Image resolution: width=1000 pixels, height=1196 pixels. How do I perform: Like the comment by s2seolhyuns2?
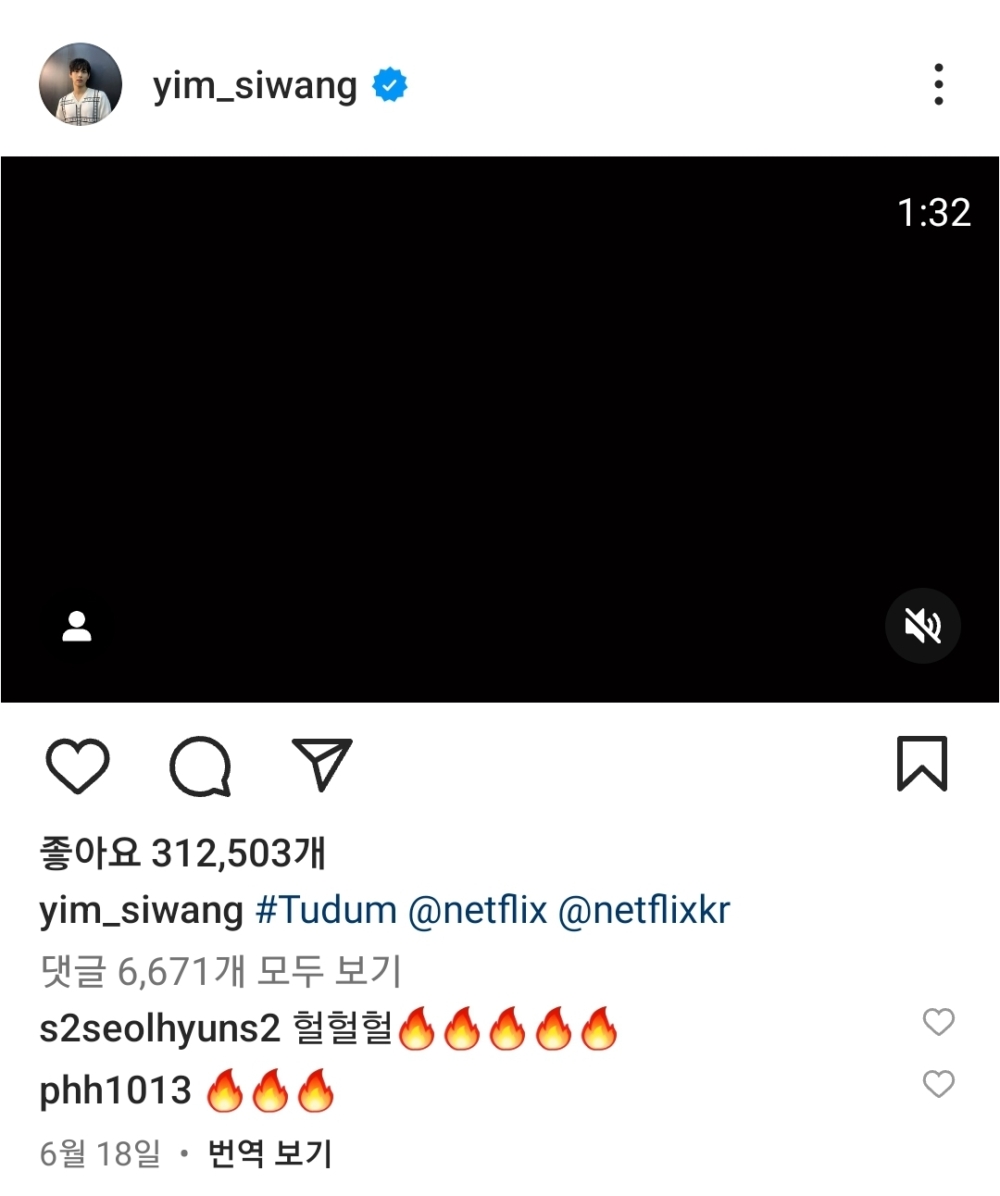point(938,1022)
